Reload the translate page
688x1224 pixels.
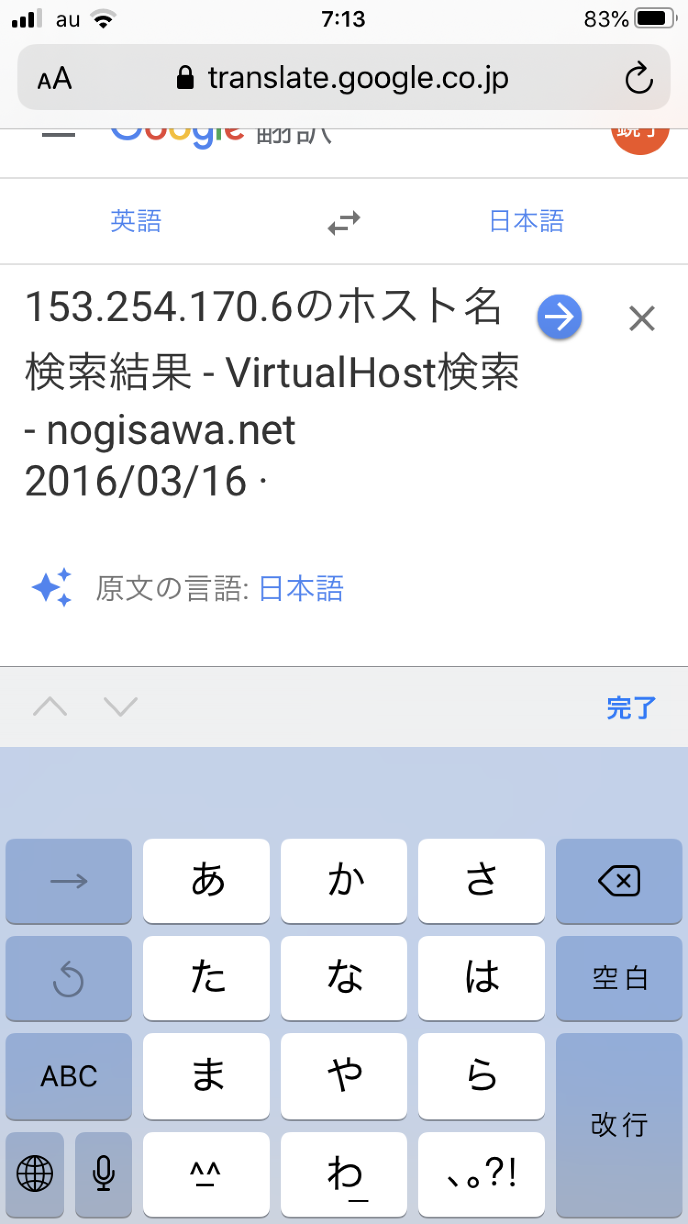(x=638, y=79)
